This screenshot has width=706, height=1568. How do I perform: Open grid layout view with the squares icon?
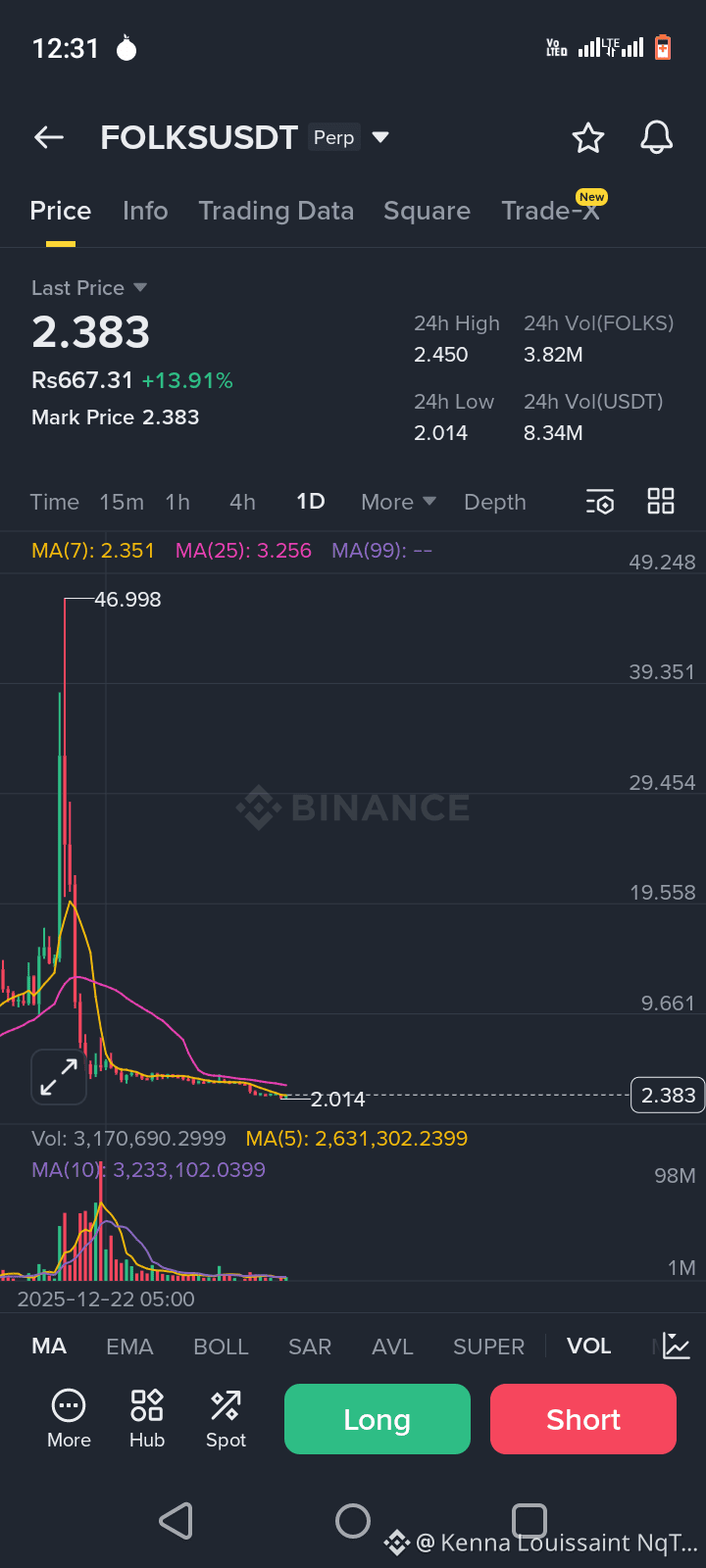660,501
